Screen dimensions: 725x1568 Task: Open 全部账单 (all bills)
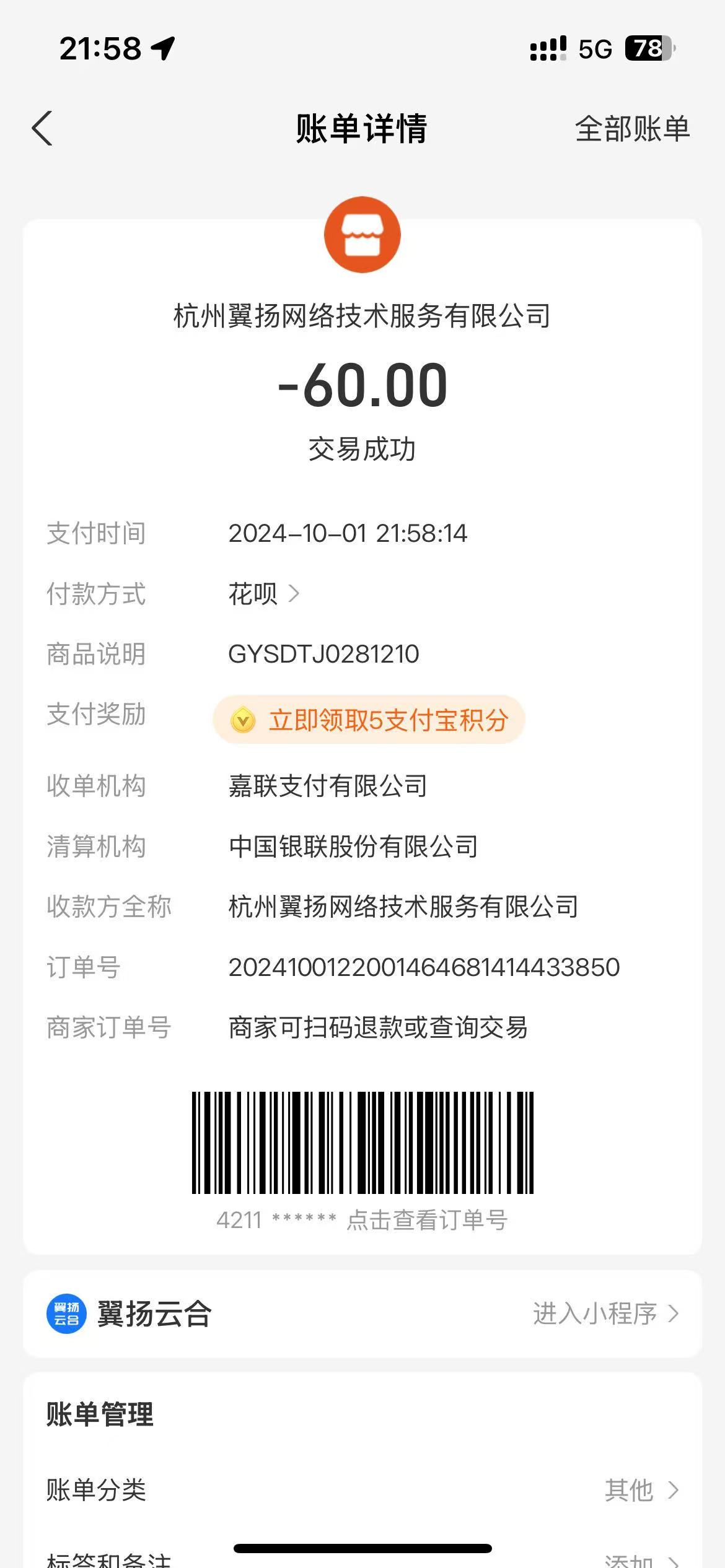tap(632, 129)
